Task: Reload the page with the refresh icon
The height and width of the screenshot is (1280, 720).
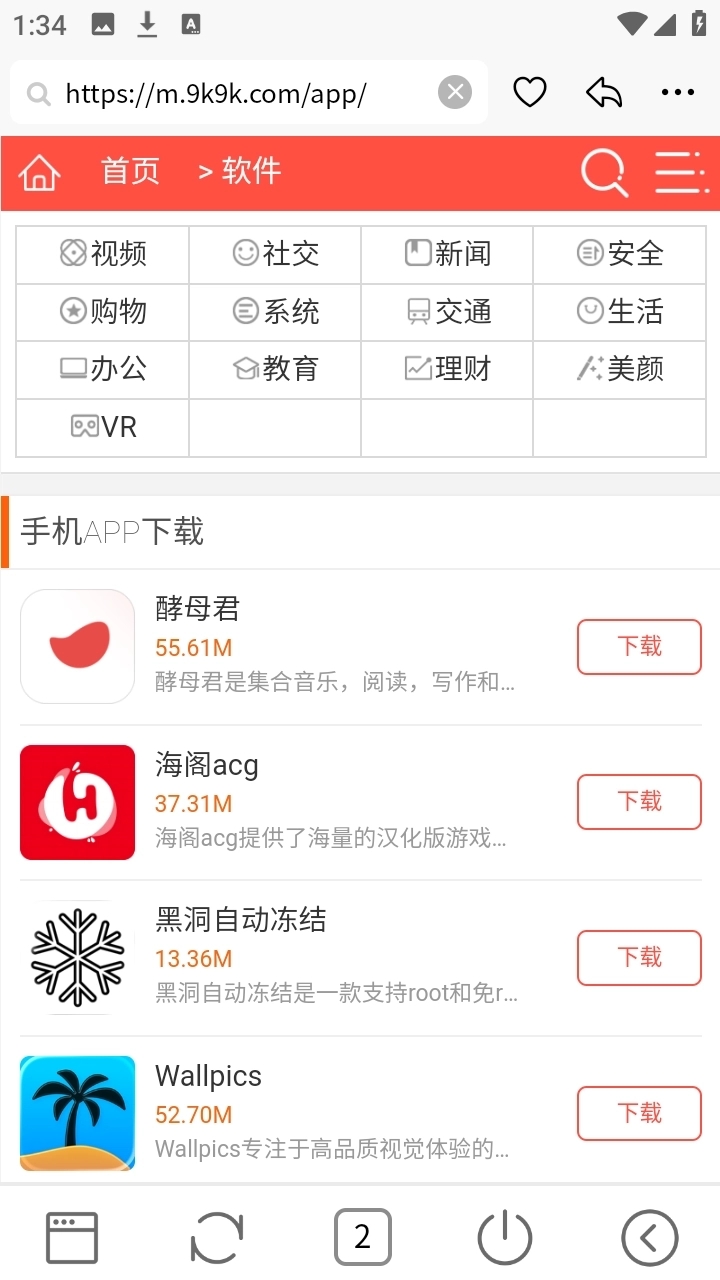Action: coord(217,1238)
